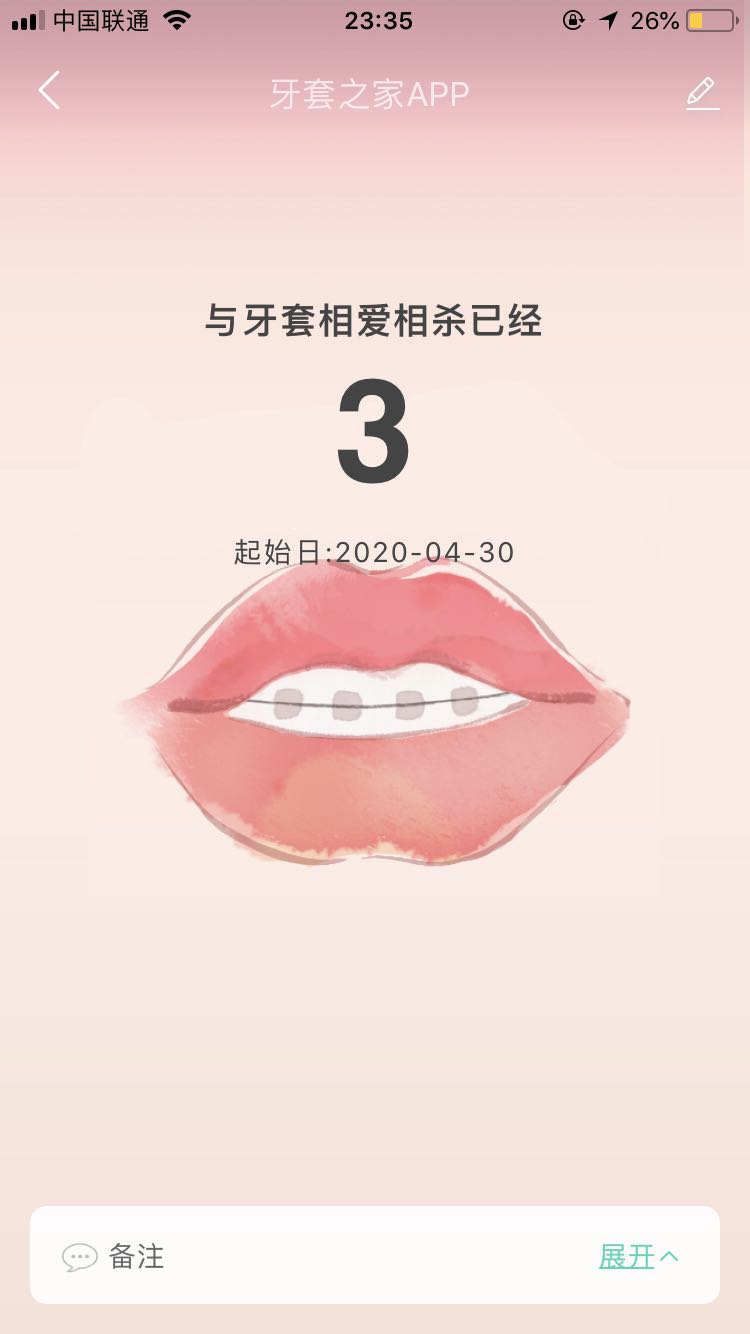
Task: Go back using the top-left arrow
Action: pyautogui.click(x=49, y=91)
